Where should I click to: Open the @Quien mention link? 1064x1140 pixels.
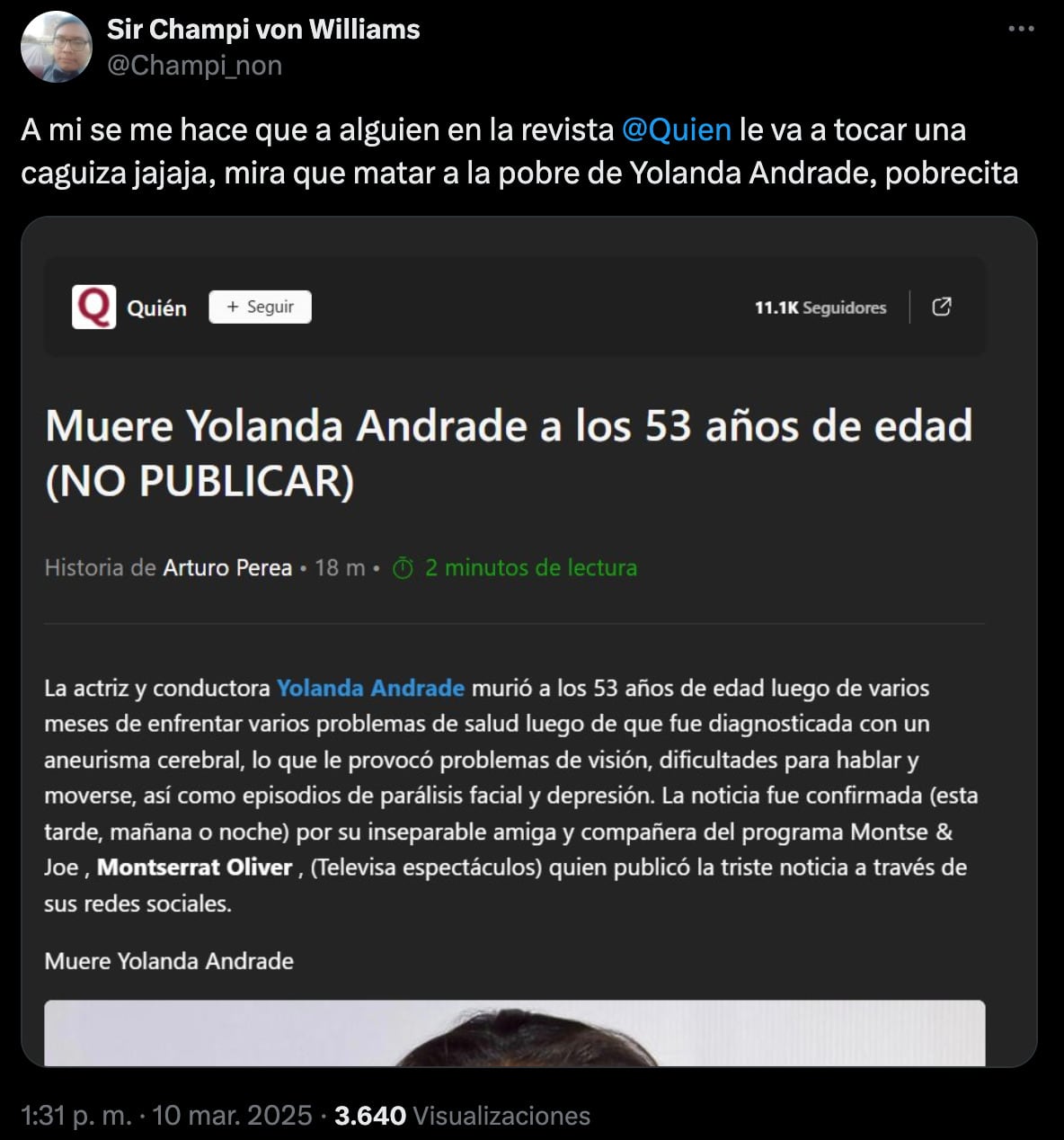(x=676, y=130)
